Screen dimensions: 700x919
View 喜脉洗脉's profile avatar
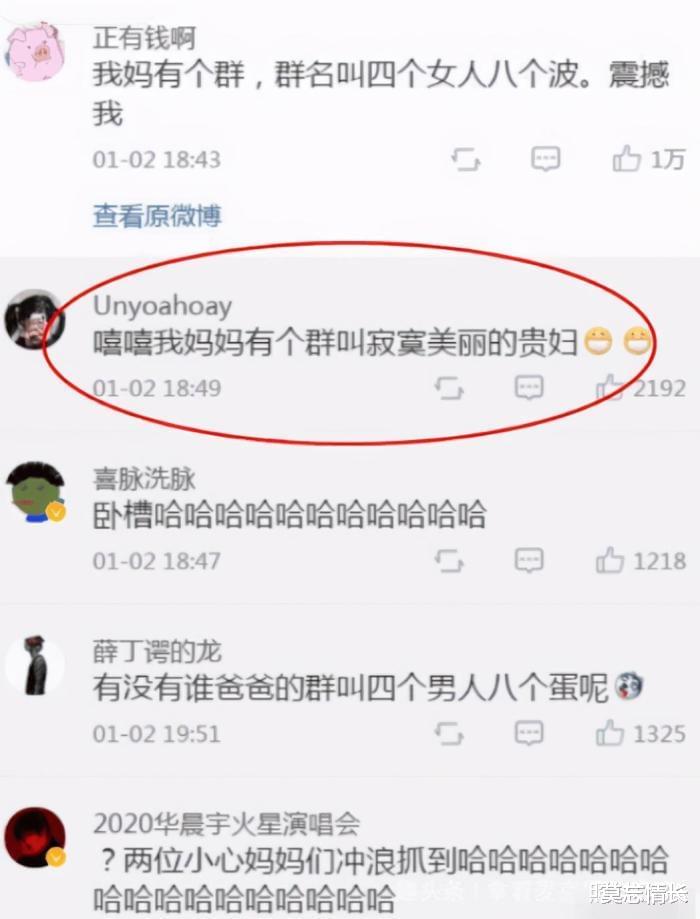[36, 491]
